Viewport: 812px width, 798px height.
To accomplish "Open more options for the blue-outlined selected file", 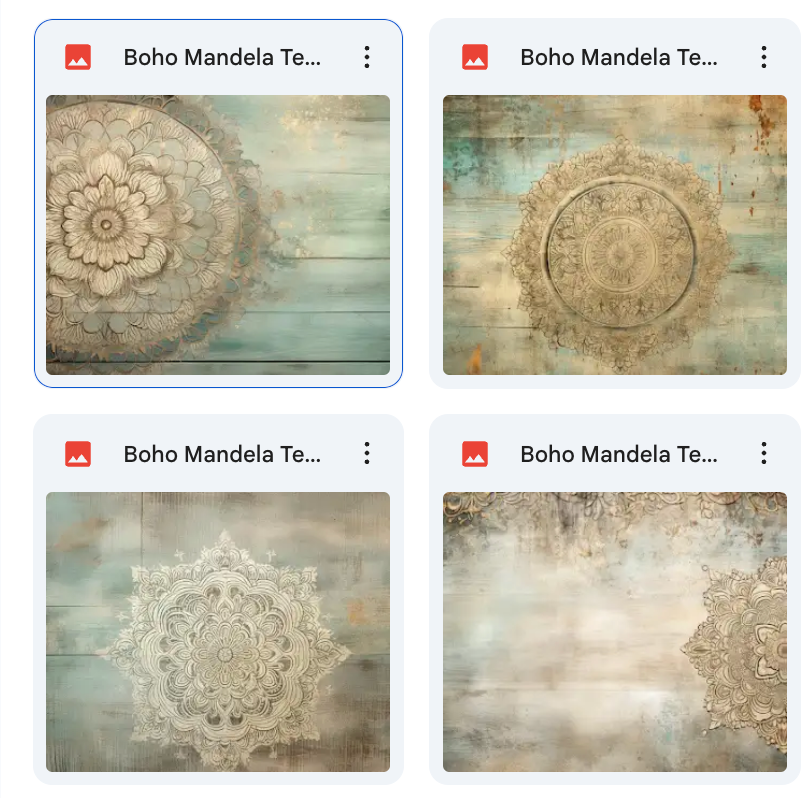I will (367, 57).
